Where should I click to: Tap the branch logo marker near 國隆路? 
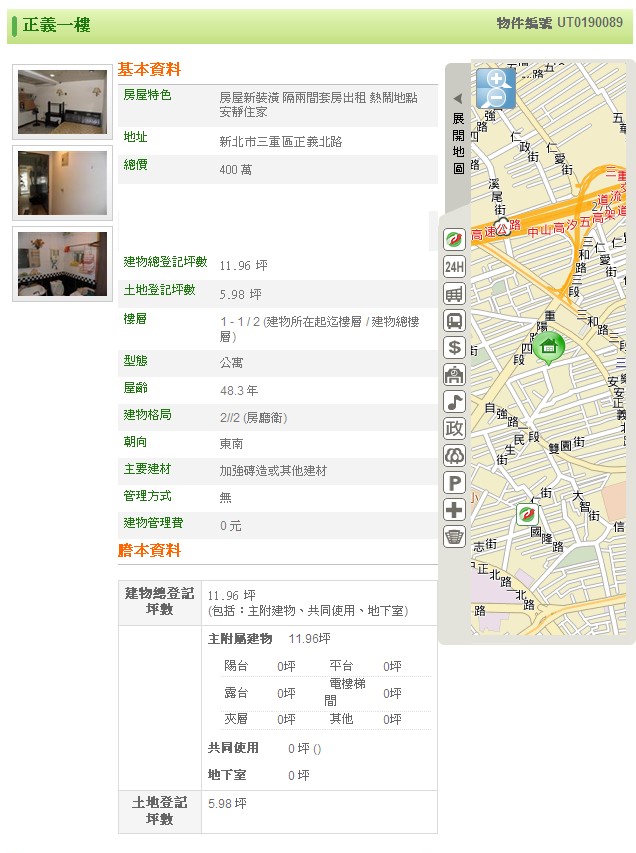point(526,515)
